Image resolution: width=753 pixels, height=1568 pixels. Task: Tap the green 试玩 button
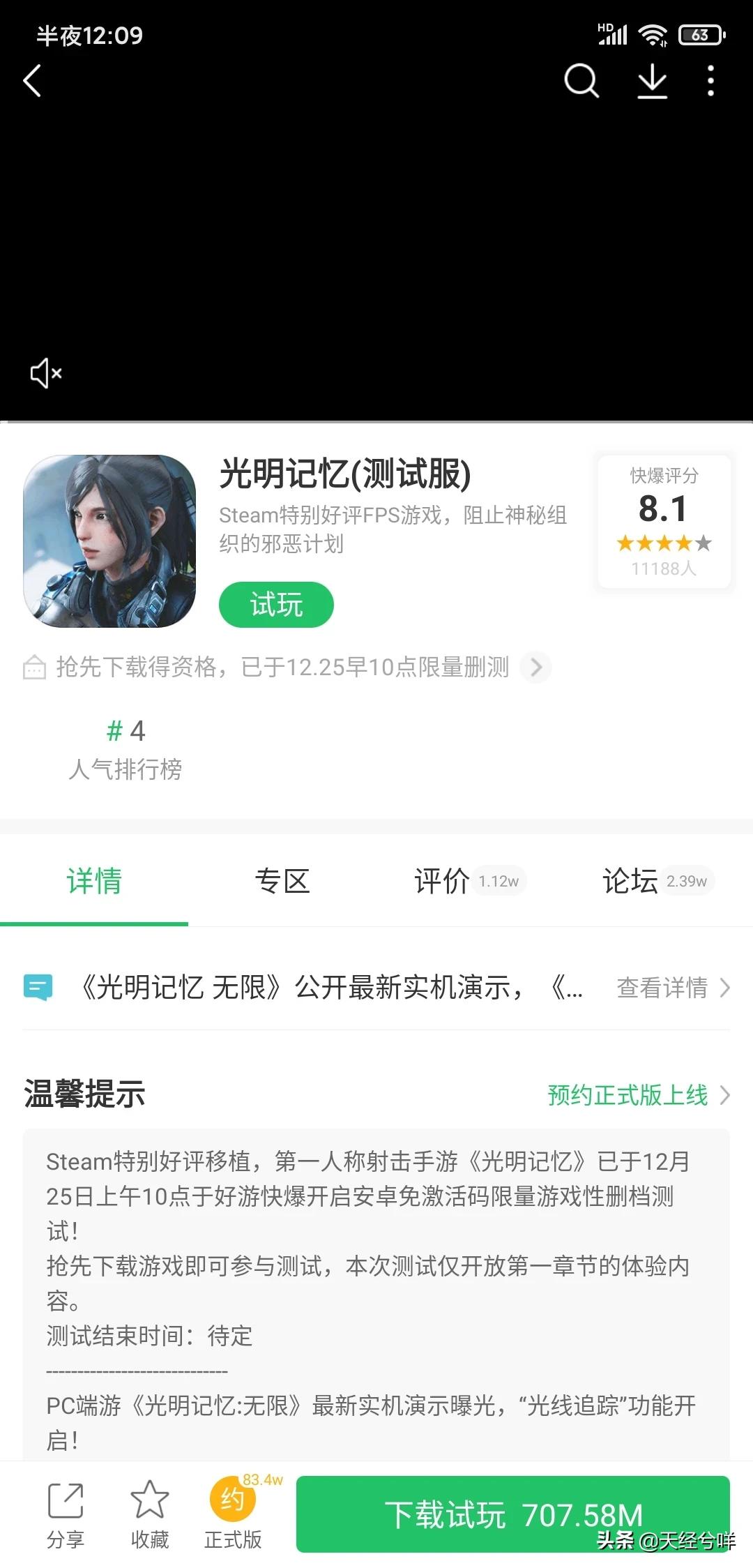click(x=276, y=605)
